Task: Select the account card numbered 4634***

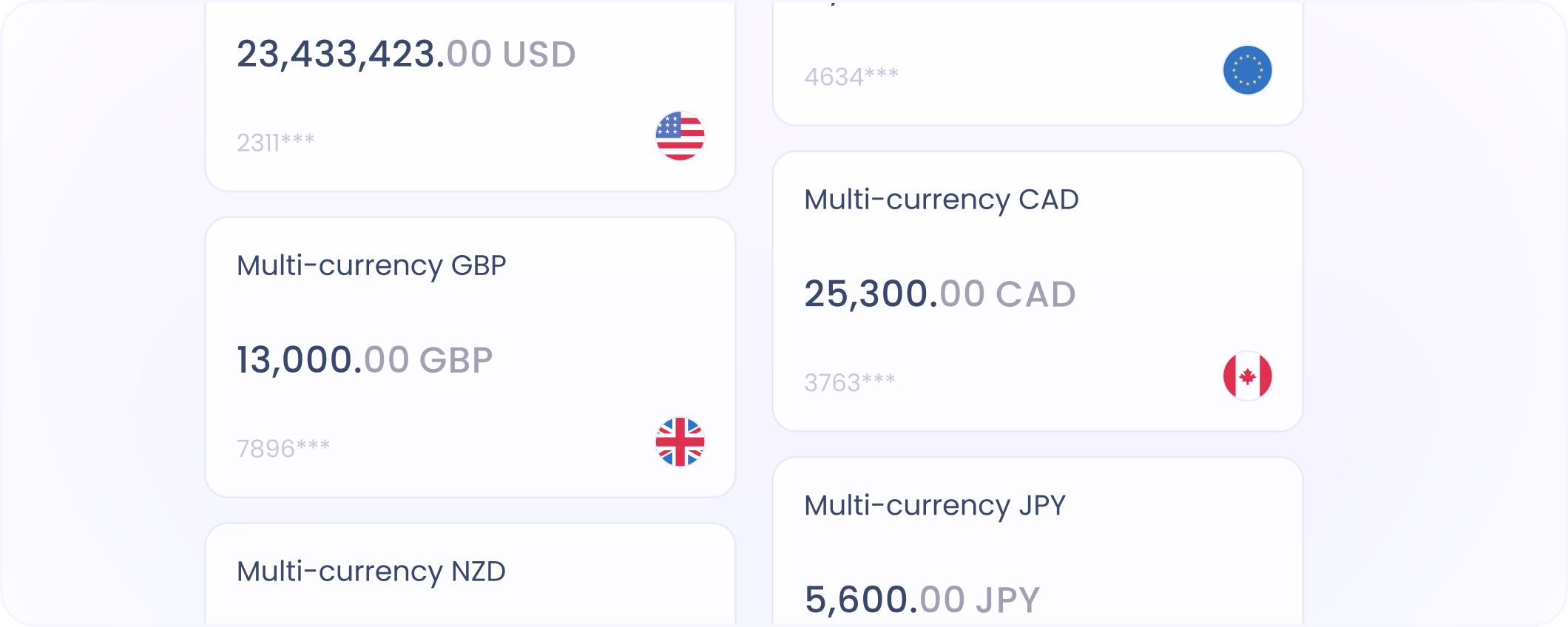Action: tap(1037, 67)
